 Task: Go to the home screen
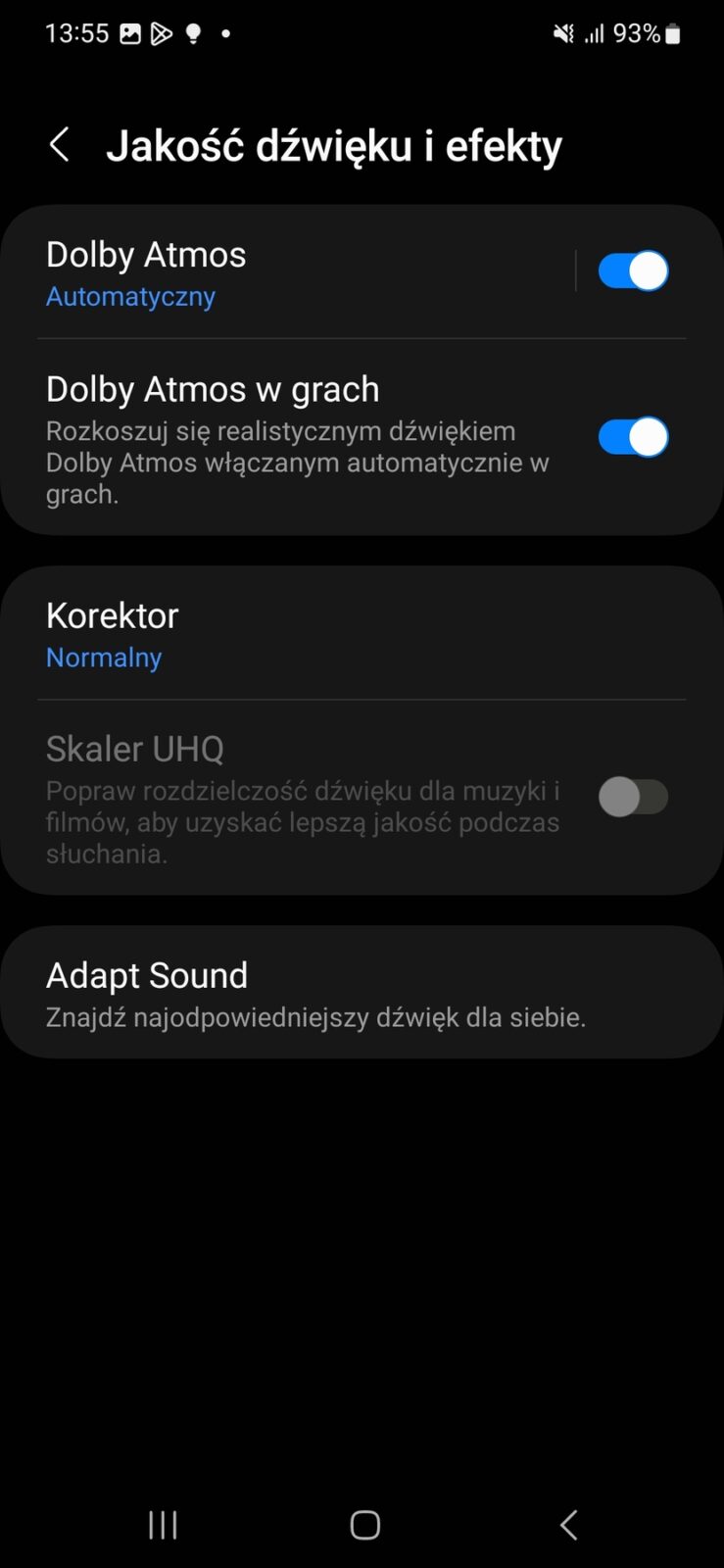(x=364, y=1525)
